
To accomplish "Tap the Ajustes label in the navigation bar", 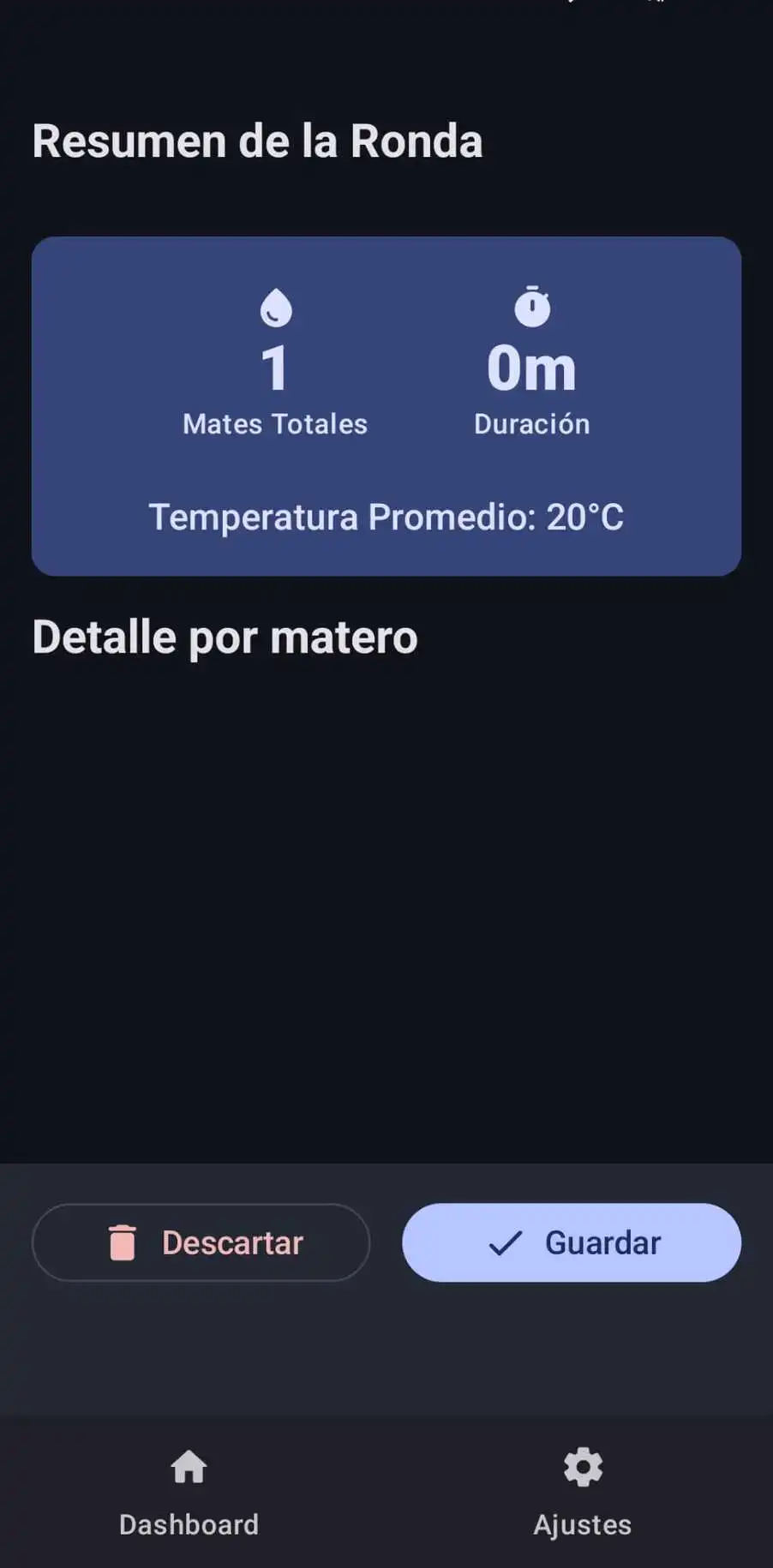I will coord(581,1524).
